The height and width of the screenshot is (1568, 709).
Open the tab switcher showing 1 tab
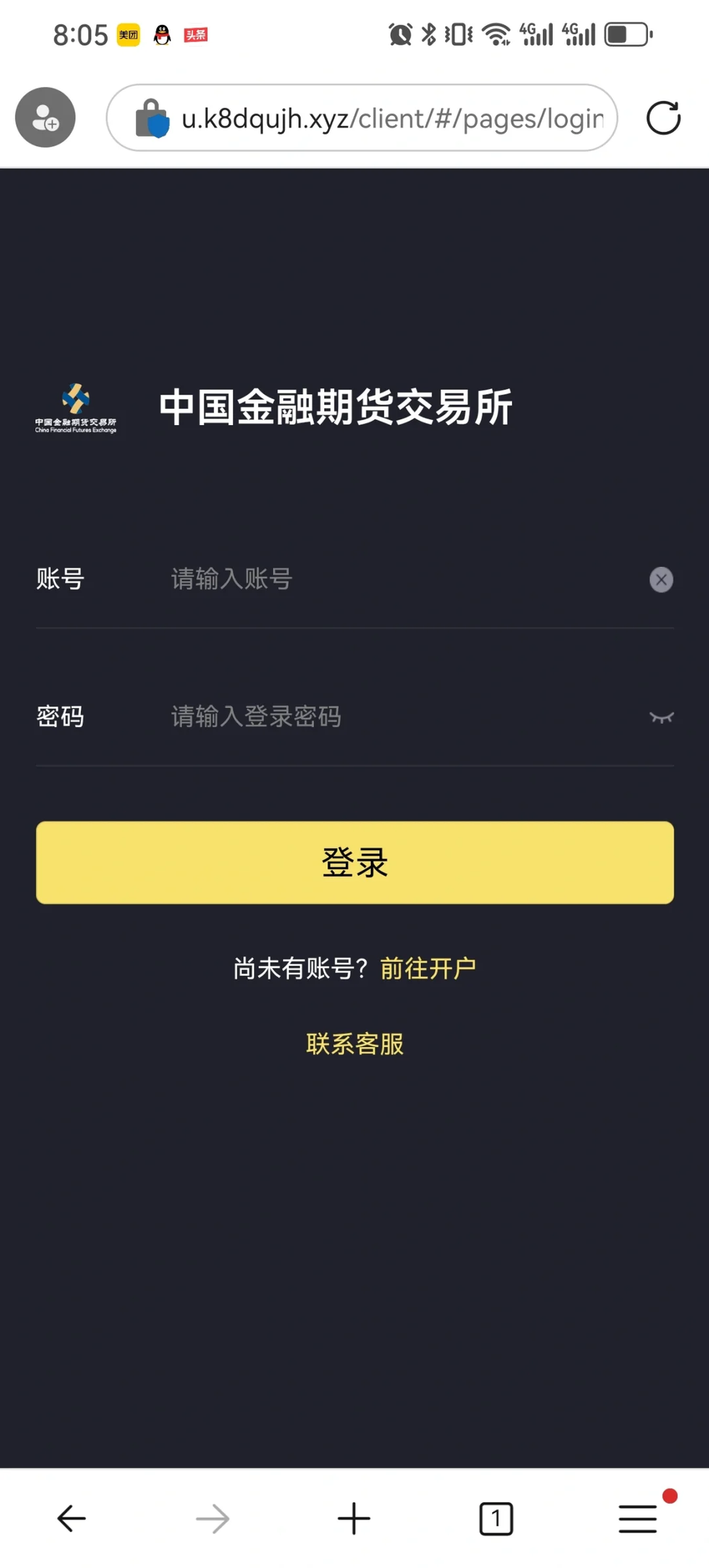coord(496,1518)
